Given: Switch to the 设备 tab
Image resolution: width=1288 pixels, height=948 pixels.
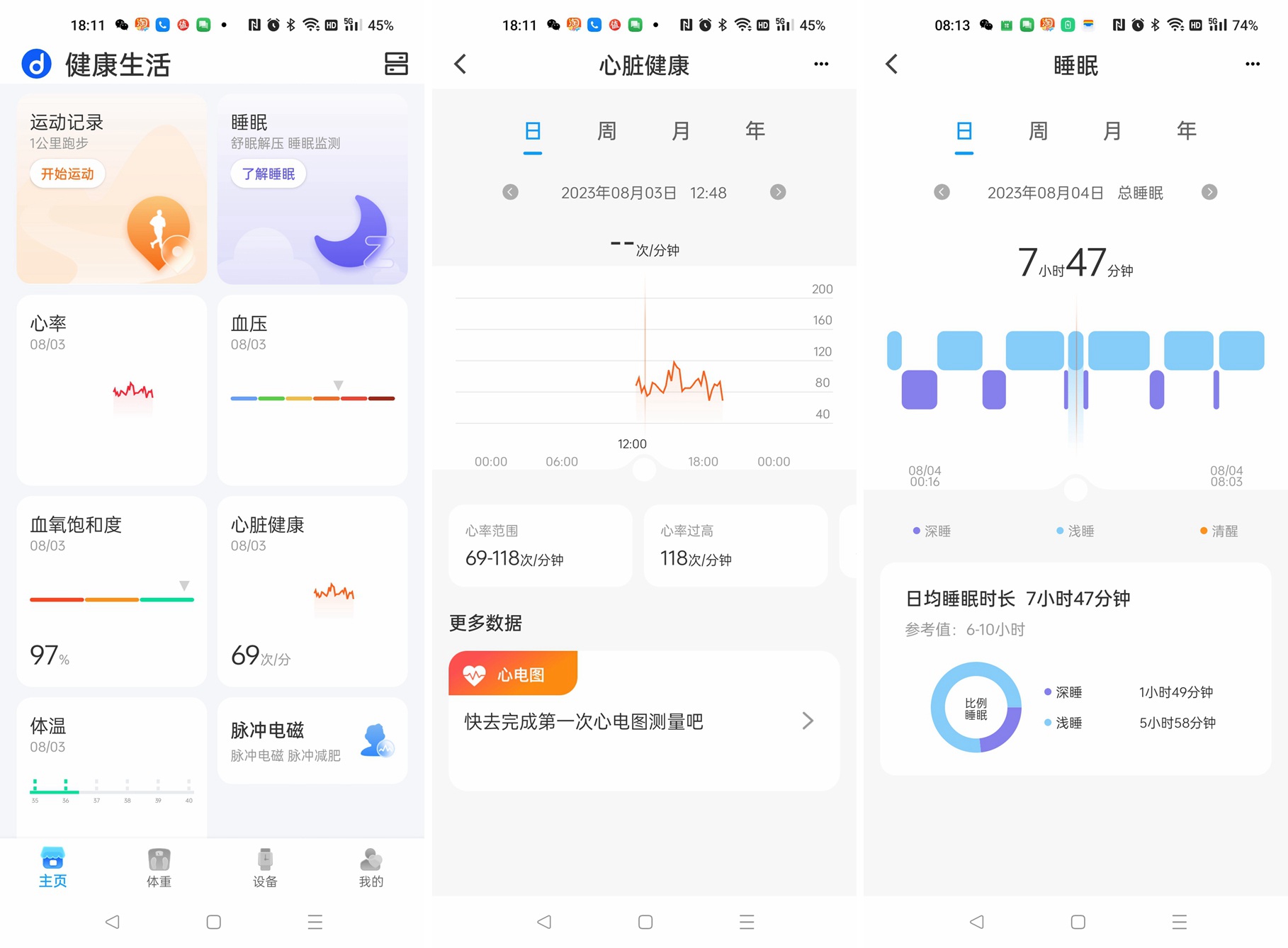Looking at the screenshot, I should coord(265,867).
